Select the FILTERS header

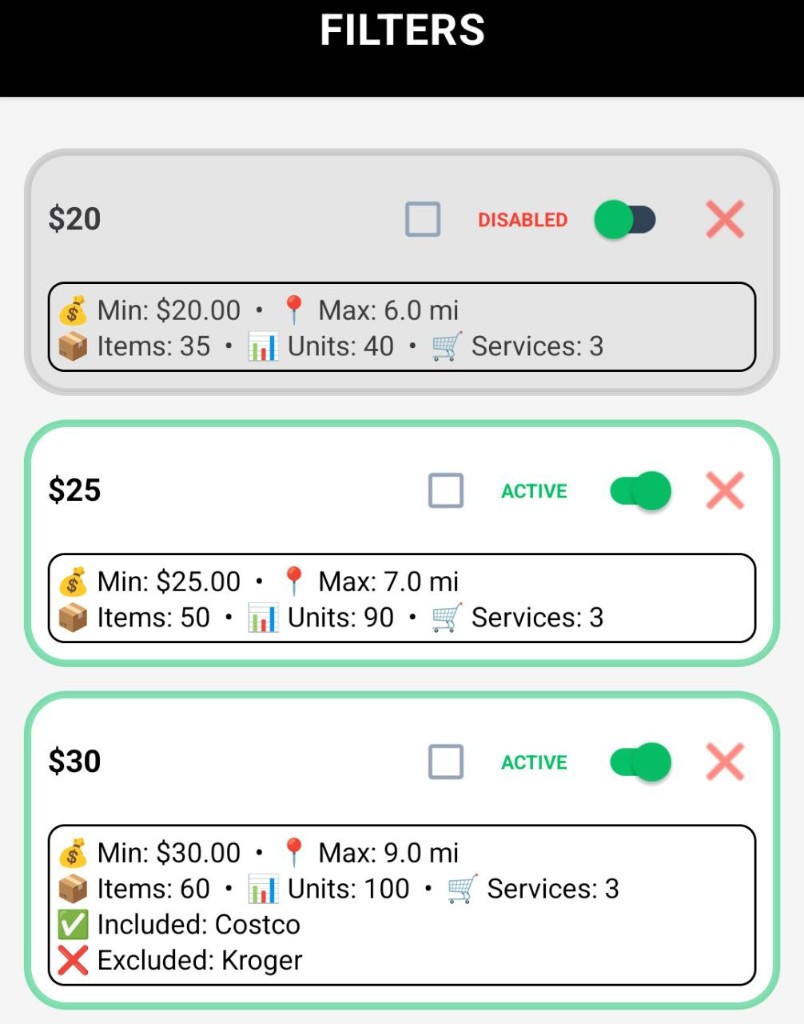click(x=401, y=33)
